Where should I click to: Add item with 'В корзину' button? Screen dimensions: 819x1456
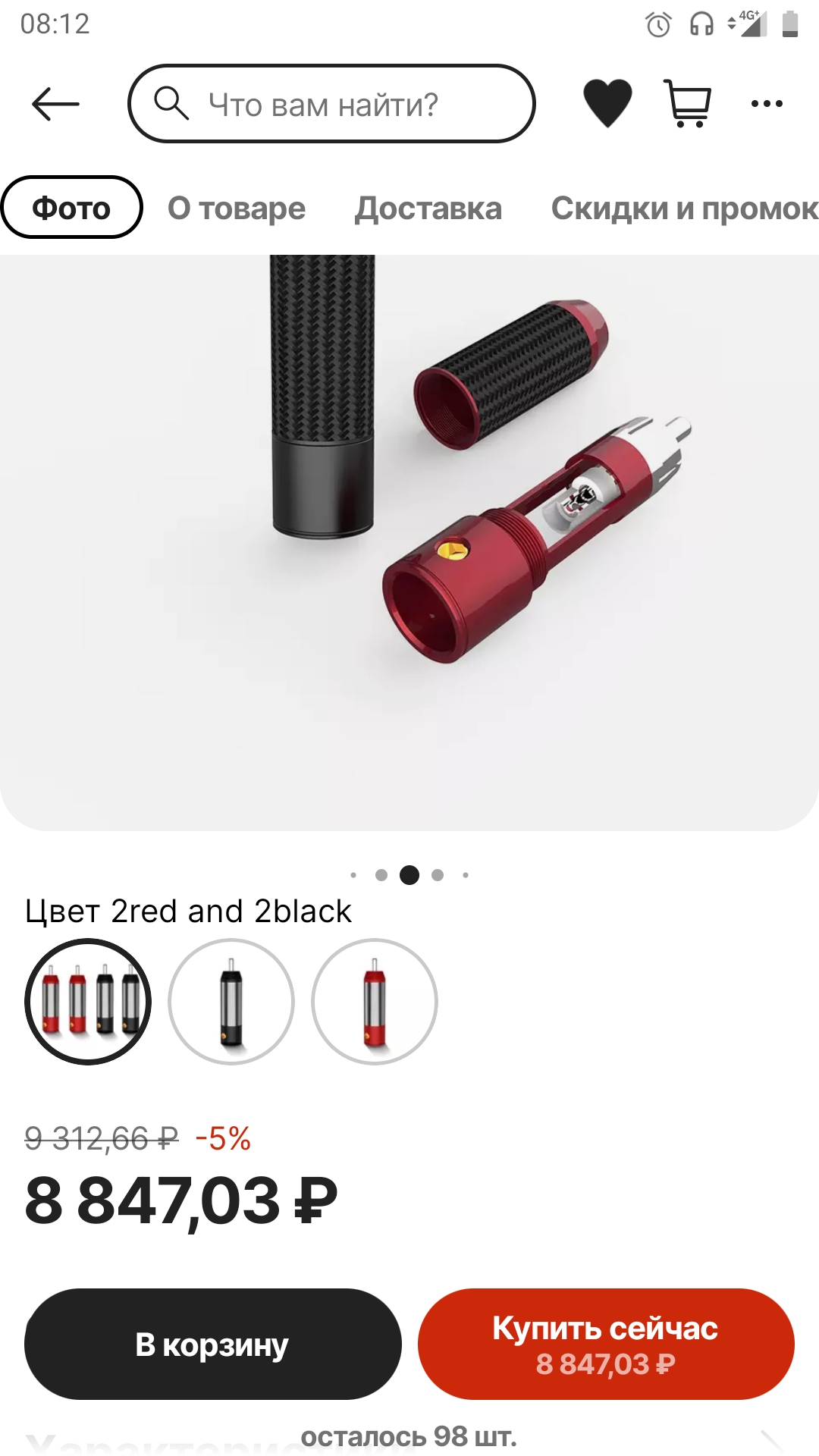(212, 1344)
